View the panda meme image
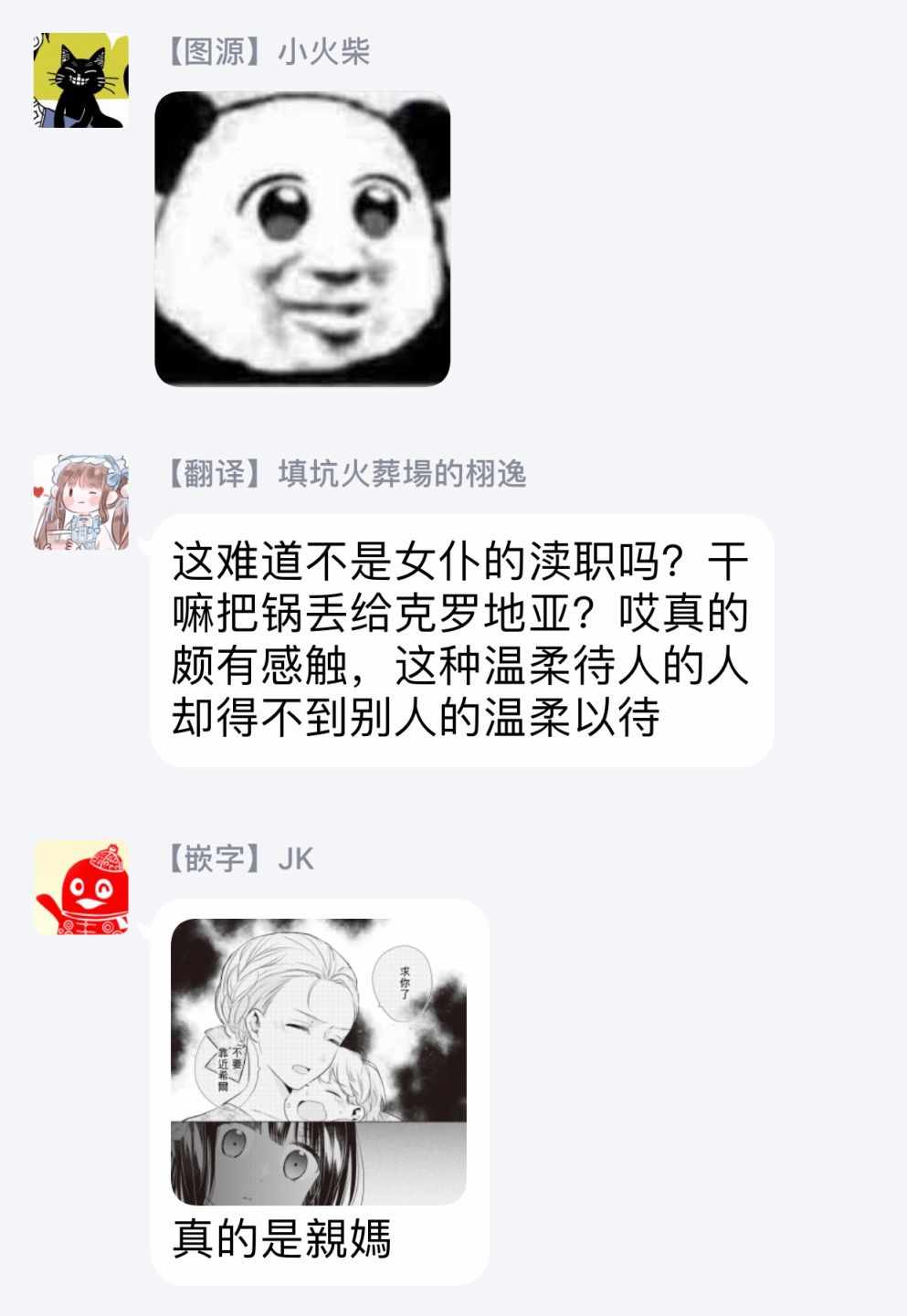The image size is (907, 1316). (x=302, y=237)
